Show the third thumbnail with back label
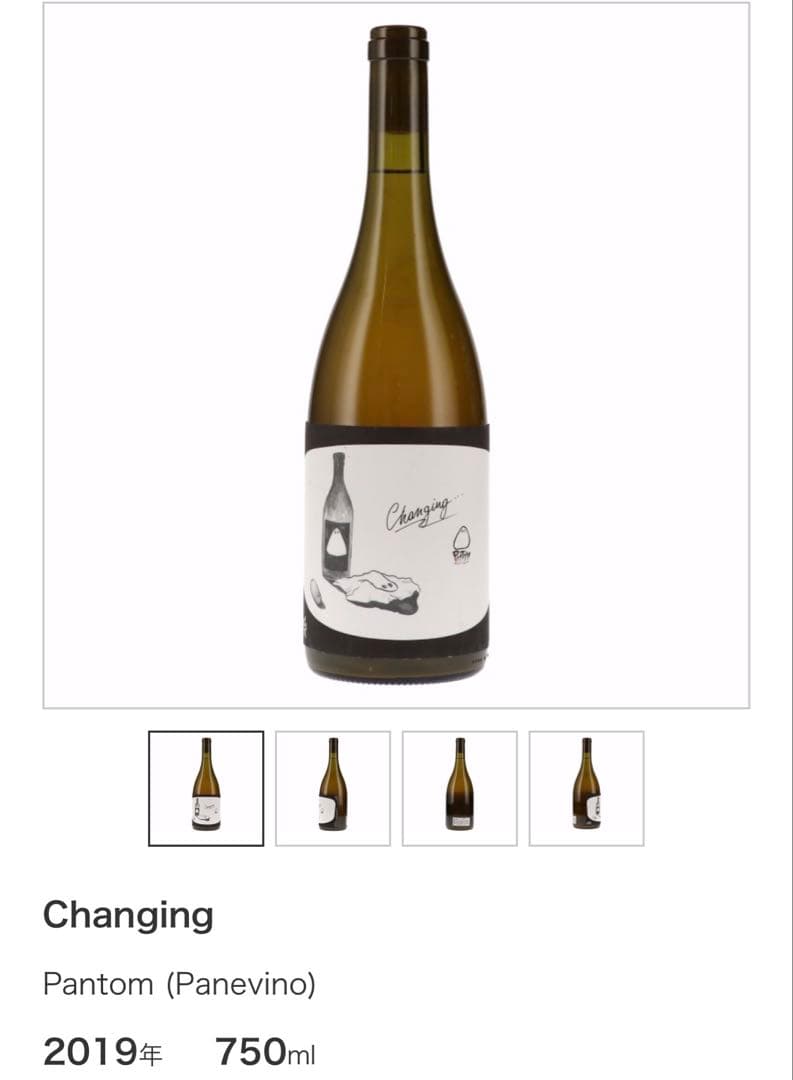This screenshot has width=793, height=1080. (460, 788)
